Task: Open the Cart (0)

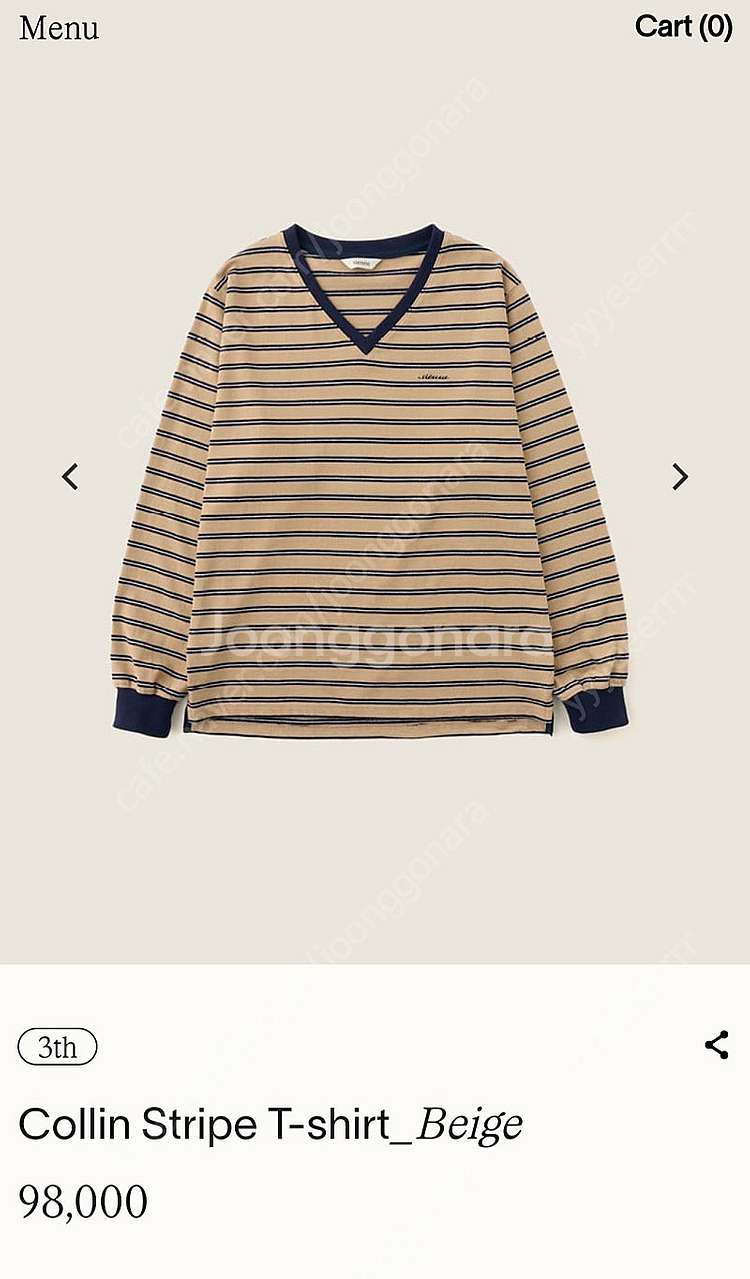Action: (x=683, y=27)
